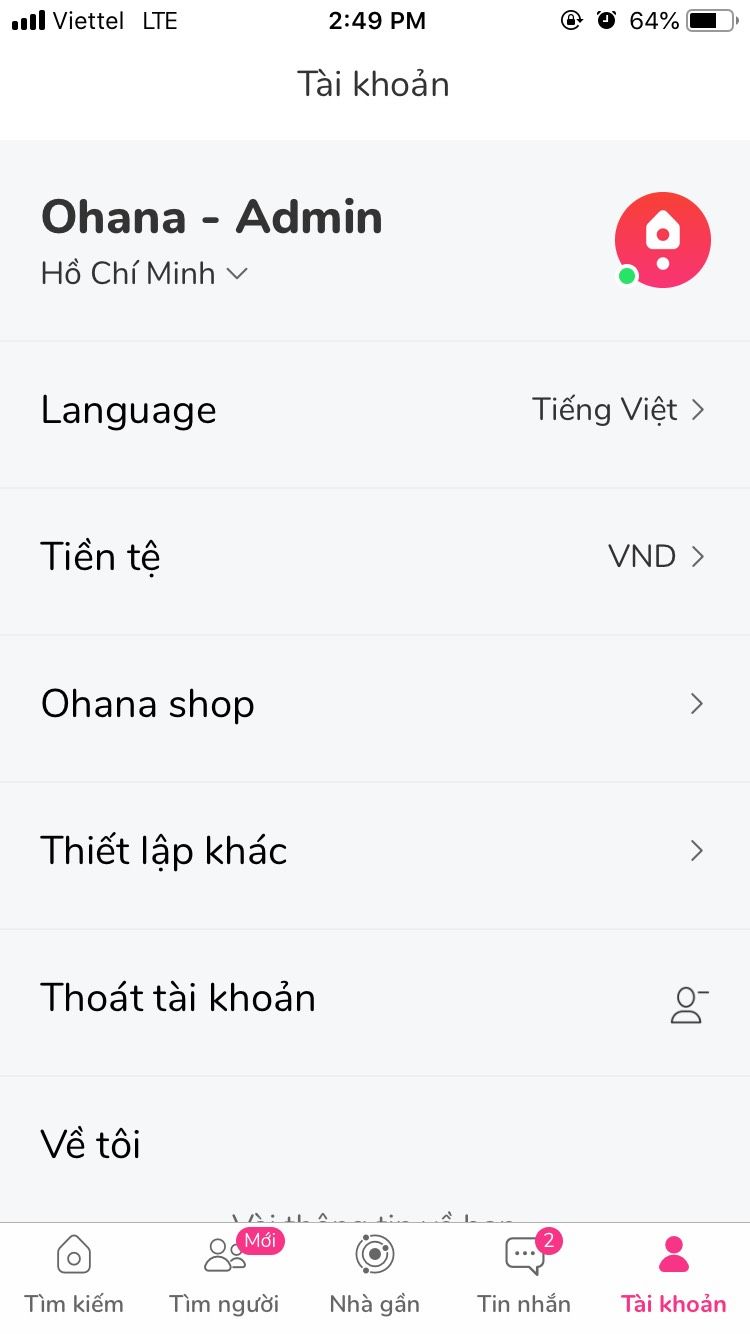Image resolution: width=750 pixels, height=1334 pixels.
Task: Open Thiết lập khác settings
Action: [x=374, y=851]
